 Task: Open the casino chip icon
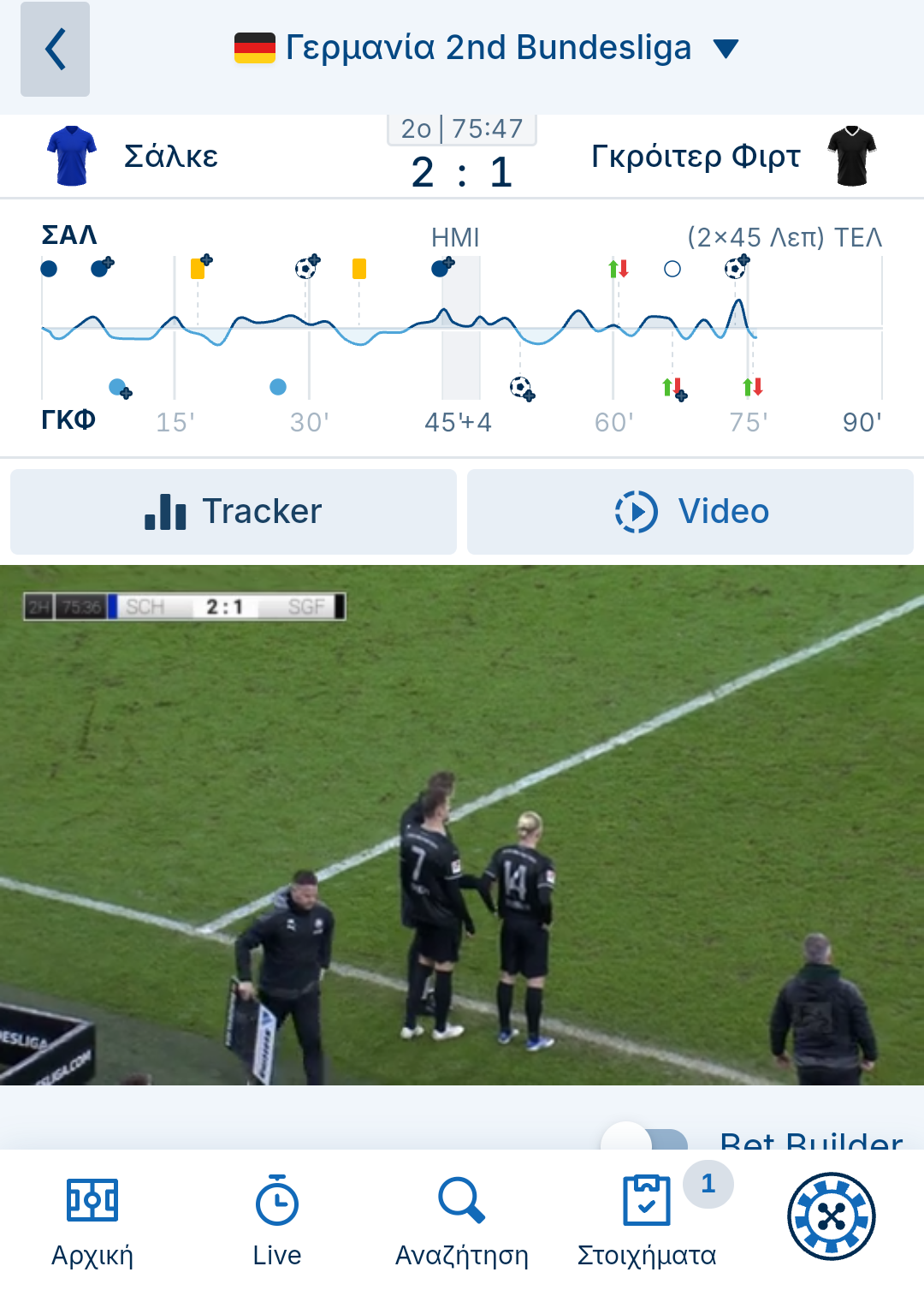pyautogui.click(x=831, y=1216)
